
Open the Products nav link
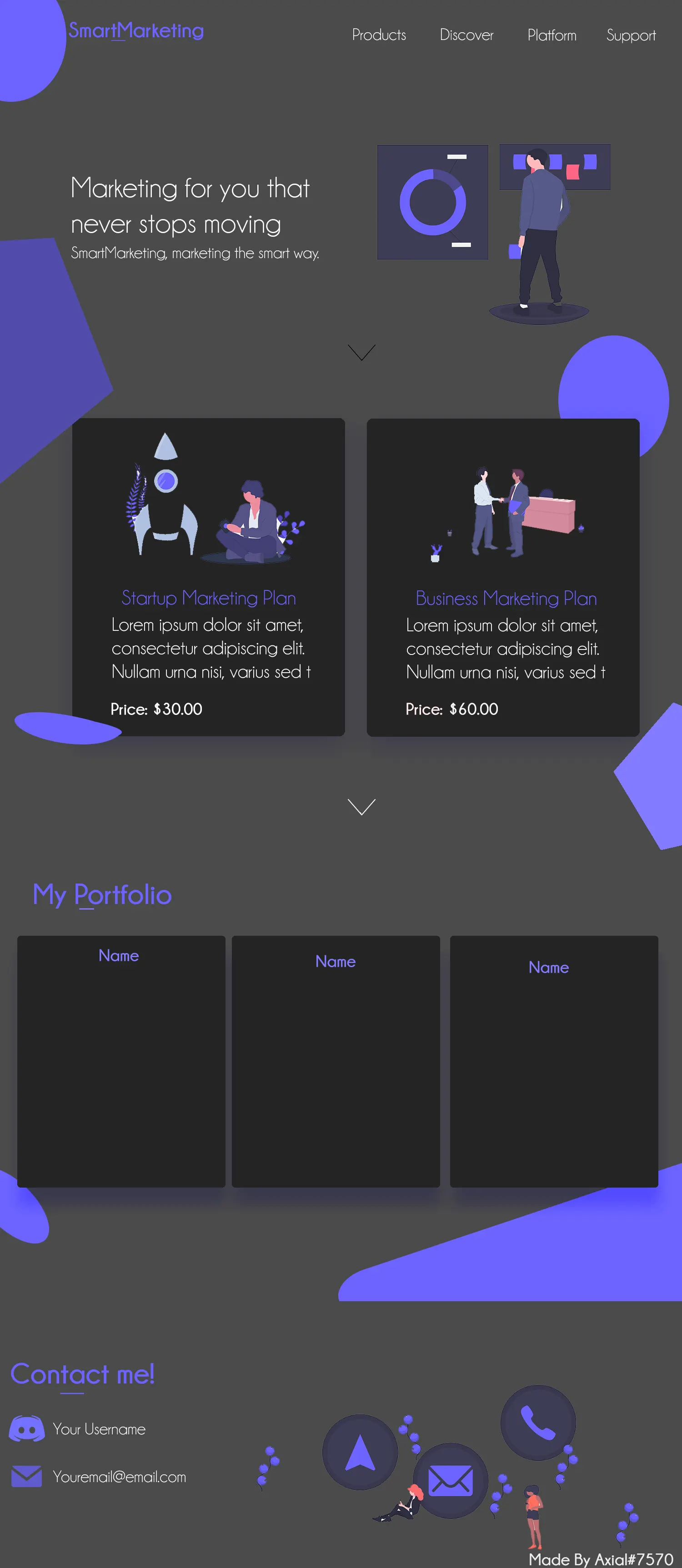(379, 35)
